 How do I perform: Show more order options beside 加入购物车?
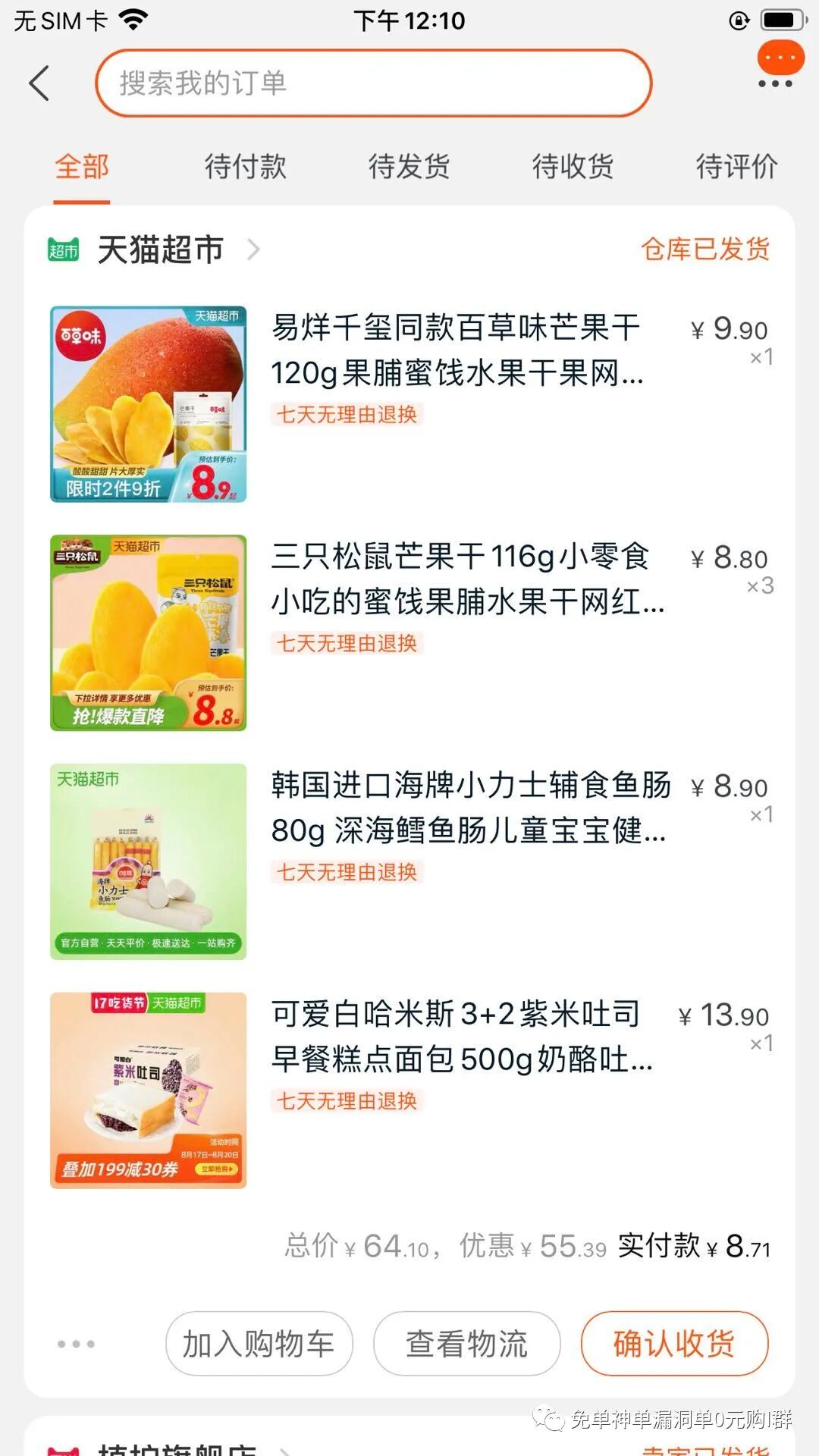pyautogui.click(x=77, y=1344)
